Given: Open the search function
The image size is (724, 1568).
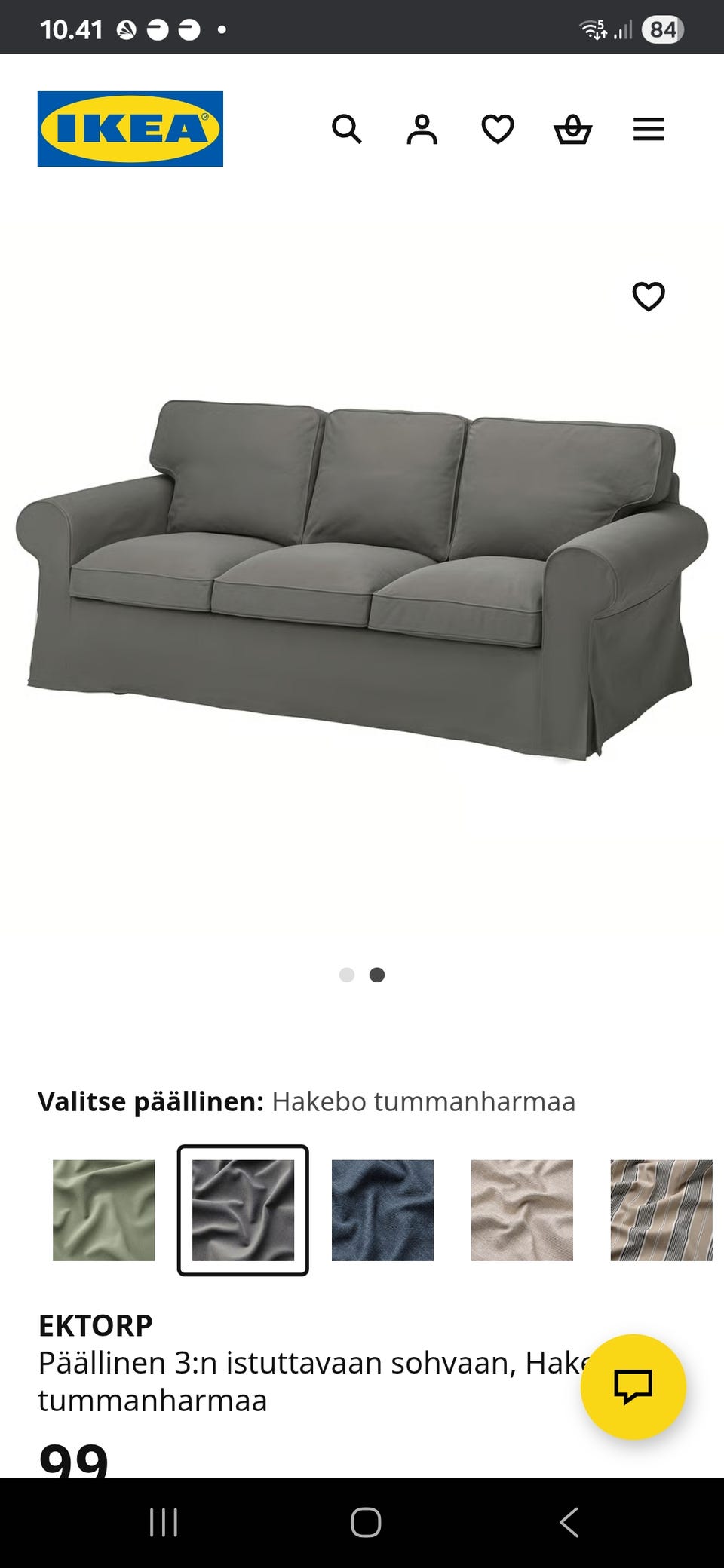Looking at the screenshot, I should 348,130.
